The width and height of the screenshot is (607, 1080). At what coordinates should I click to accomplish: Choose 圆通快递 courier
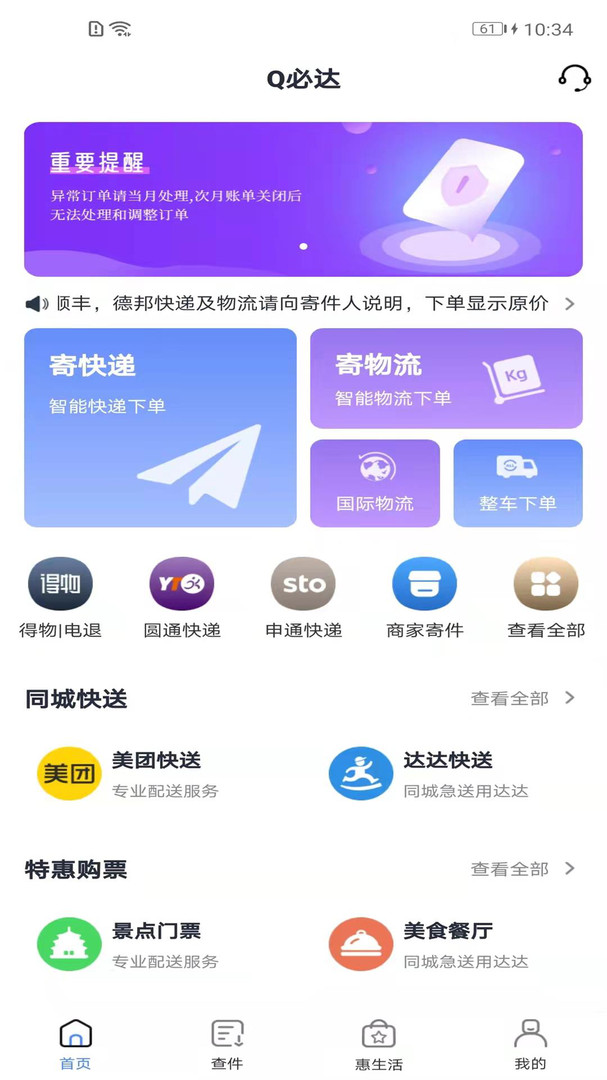pos(182,597)
